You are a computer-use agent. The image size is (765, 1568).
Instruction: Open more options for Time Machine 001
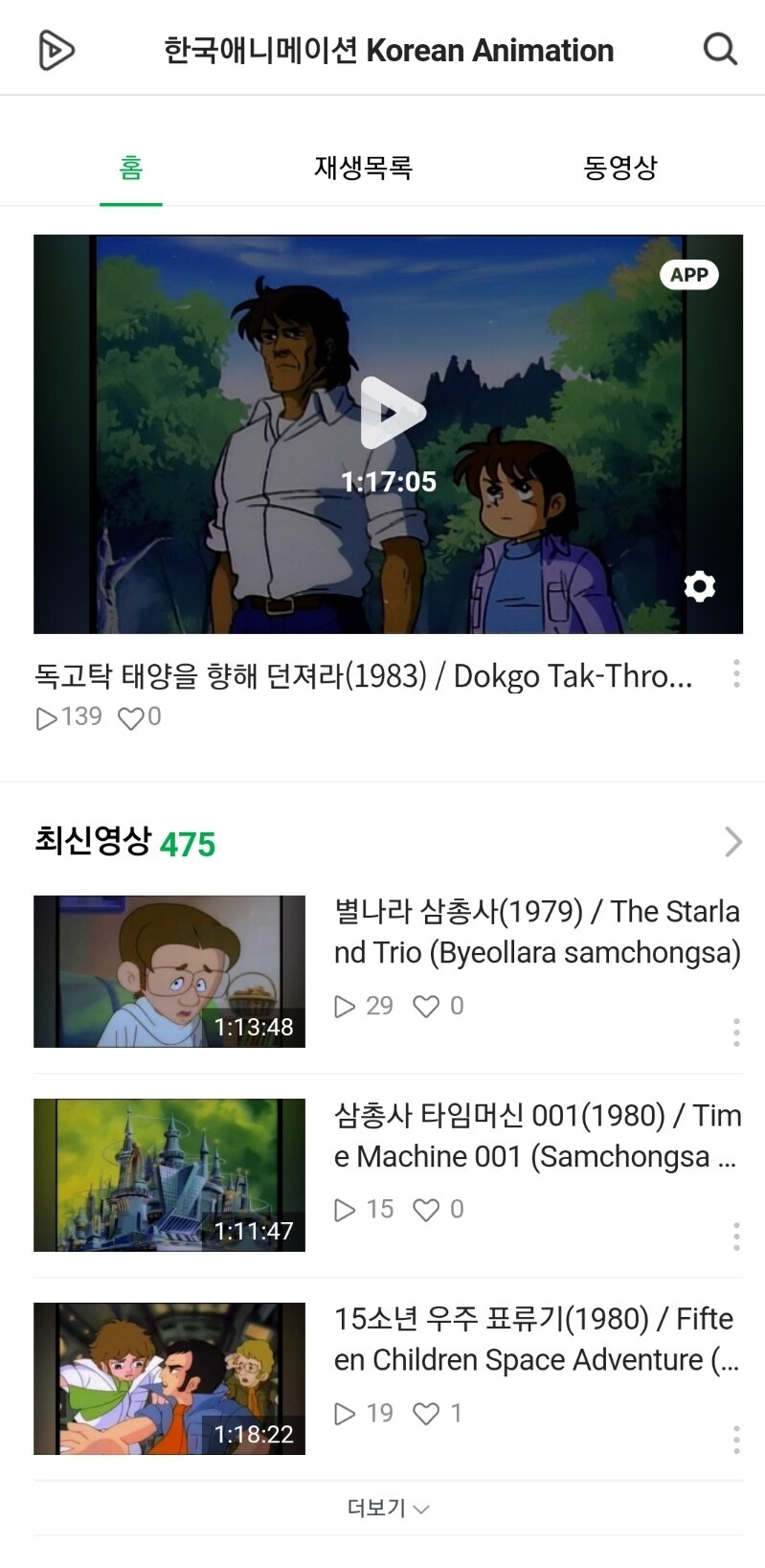click(735, 1236)
